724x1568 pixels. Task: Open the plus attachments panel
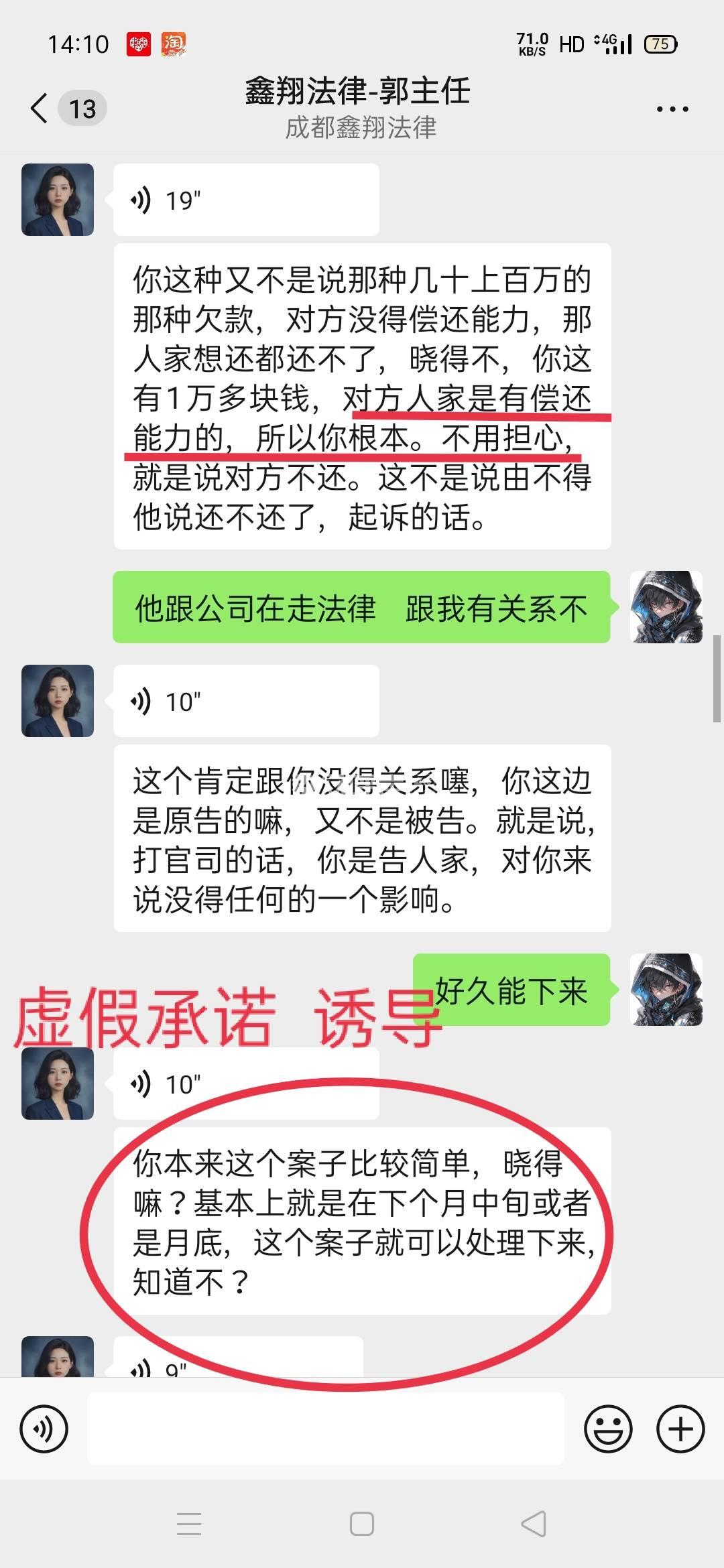pyautogui.click(x=680, y=1429)
